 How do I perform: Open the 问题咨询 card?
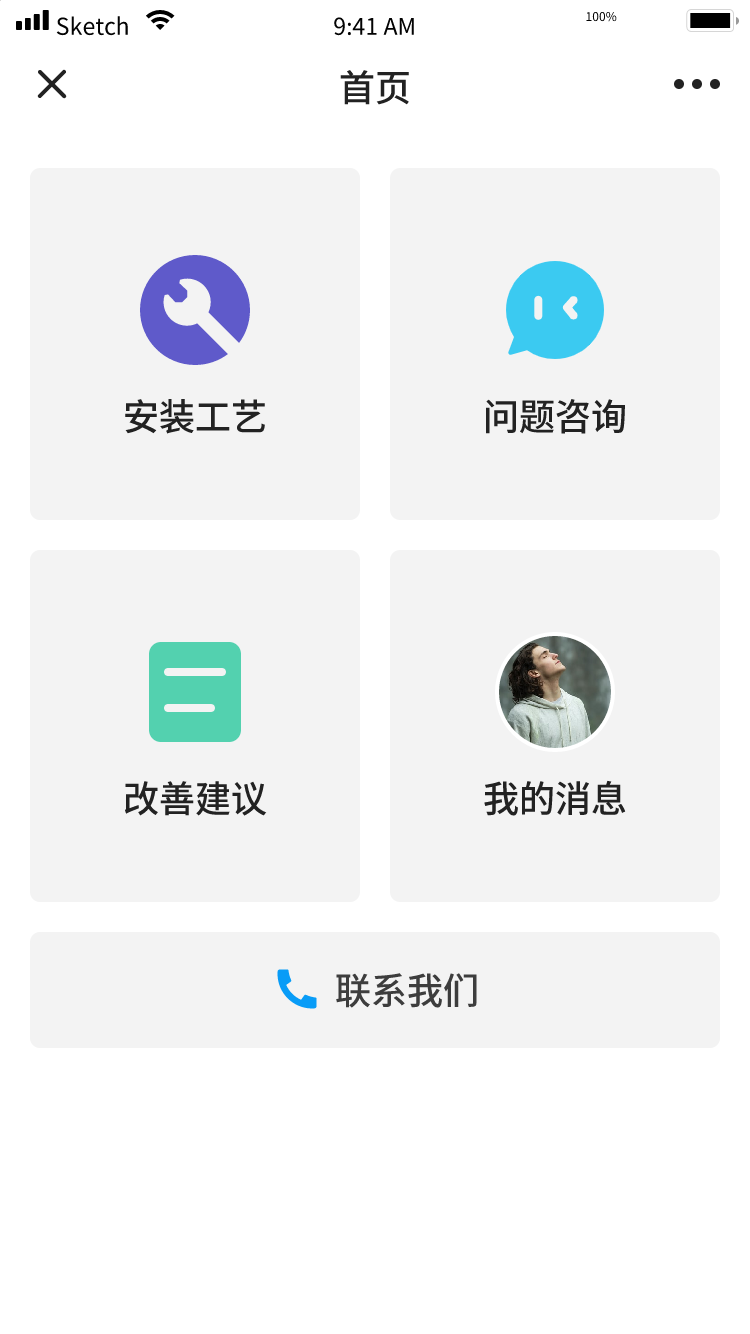555,344
